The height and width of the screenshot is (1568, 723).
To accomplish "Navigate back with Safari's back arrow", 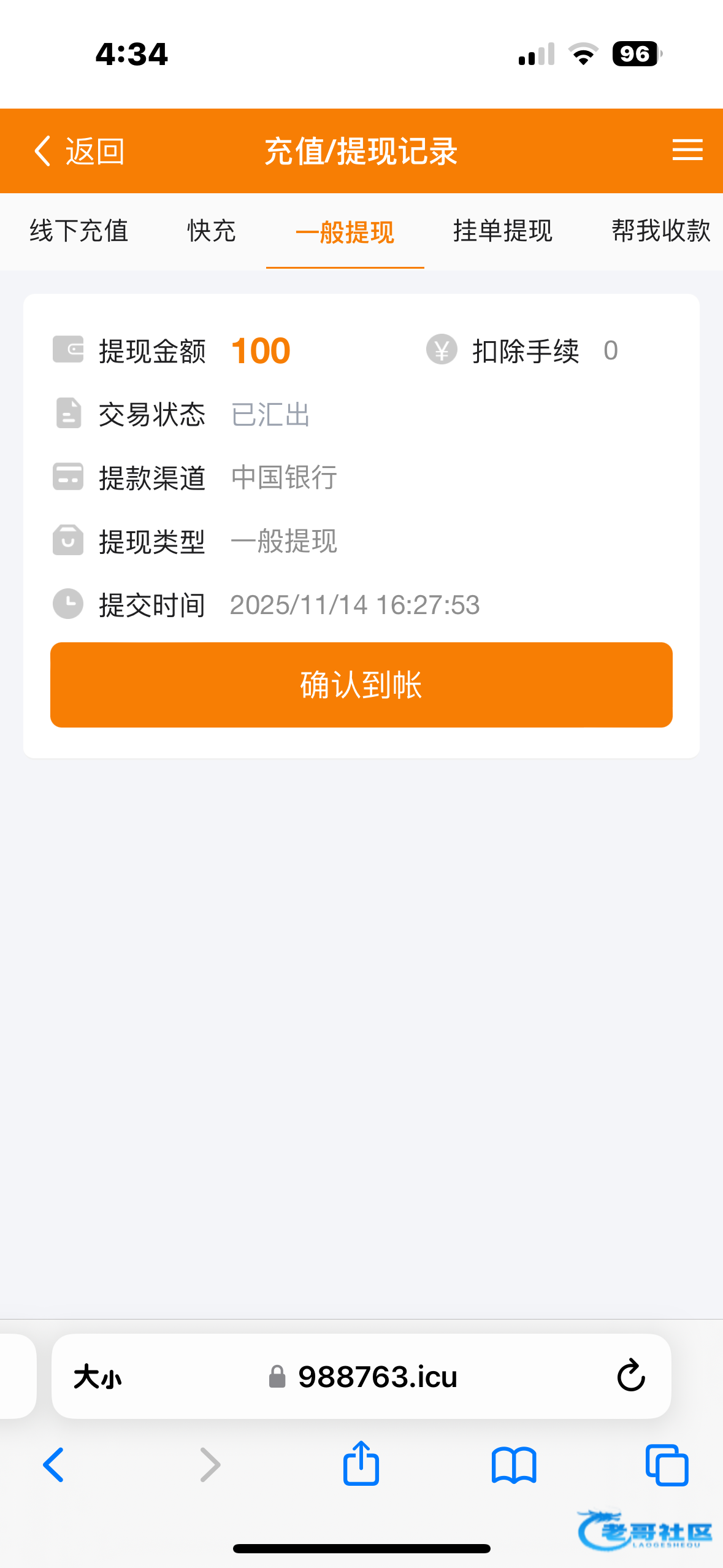I will pyautogui.click(x=54, y=1465).
